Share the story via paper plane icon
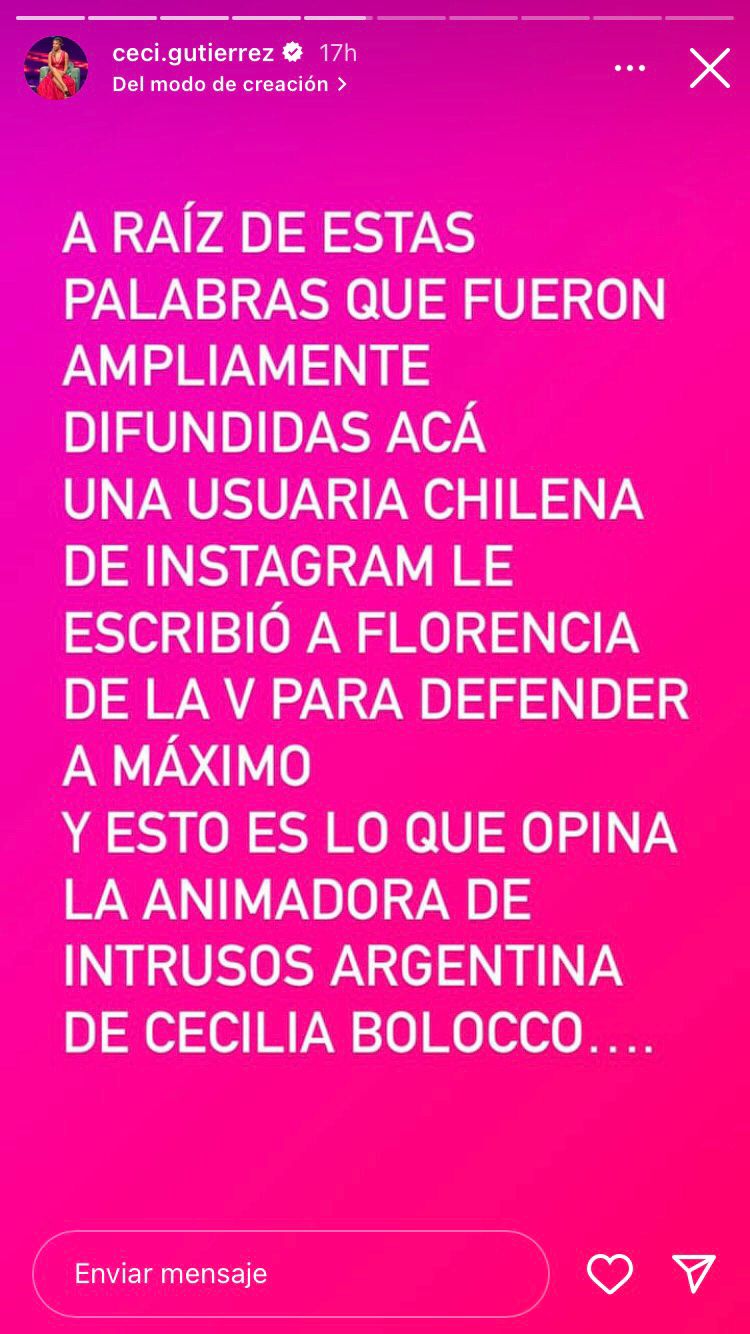 693,1273
